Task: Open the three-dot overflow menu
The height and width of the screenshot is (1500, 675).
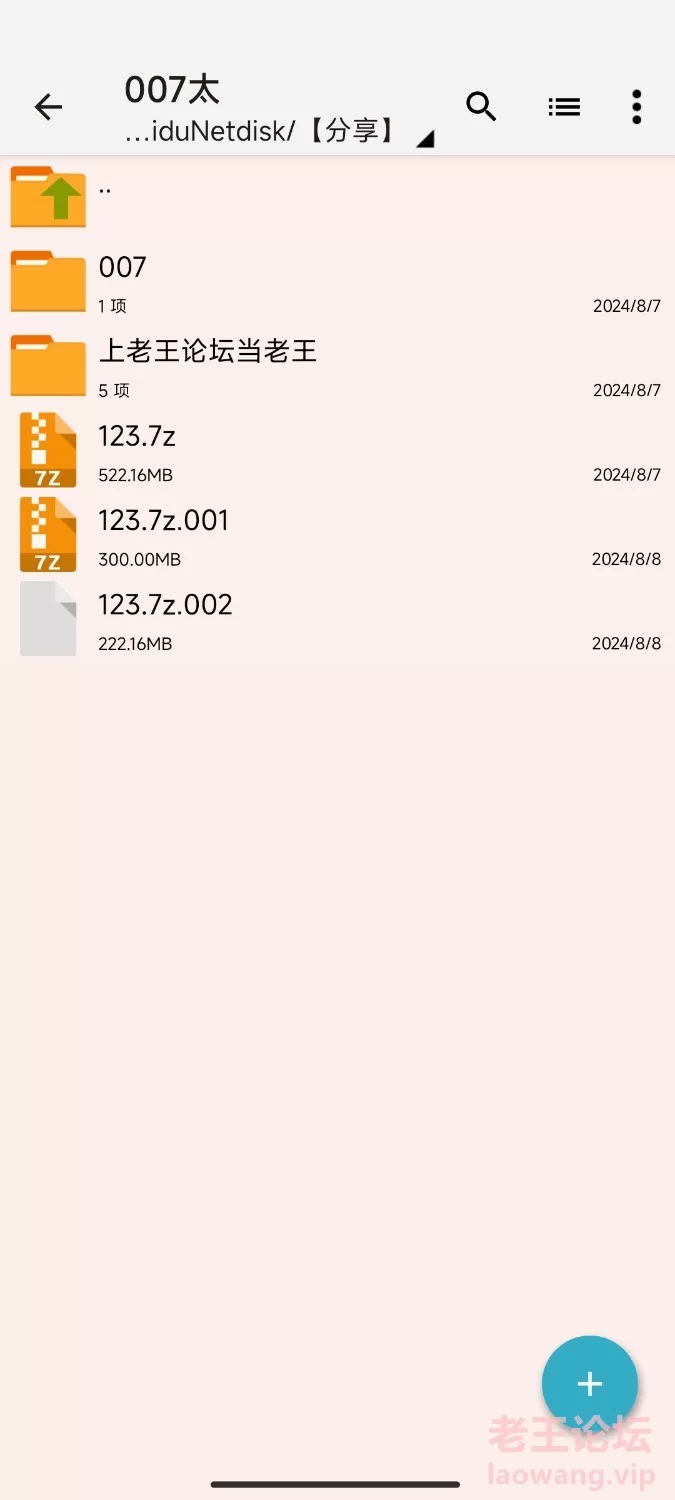Action: (636, 107)
